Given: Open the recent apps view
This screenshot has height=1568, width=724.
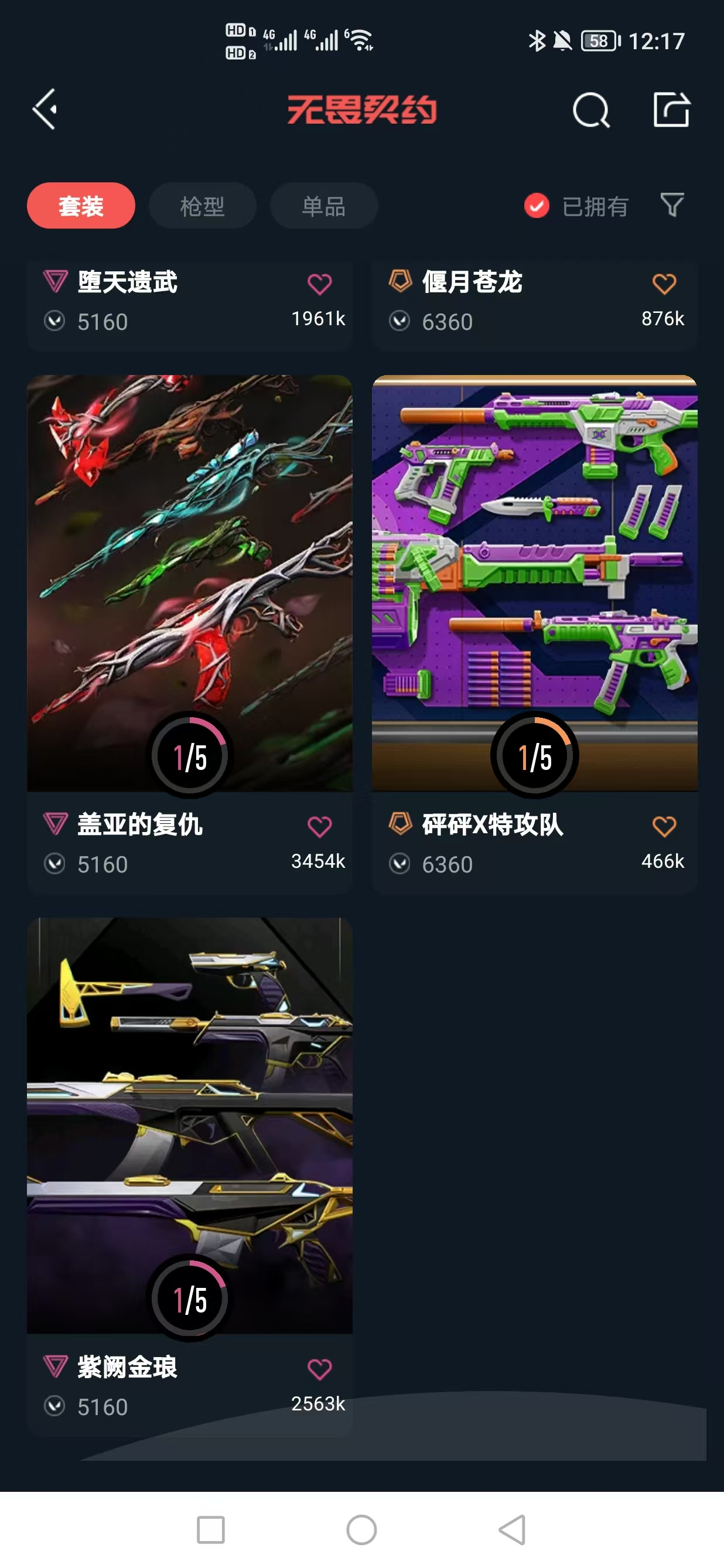Looking at the screenshot, I should tap(210, 1530).
